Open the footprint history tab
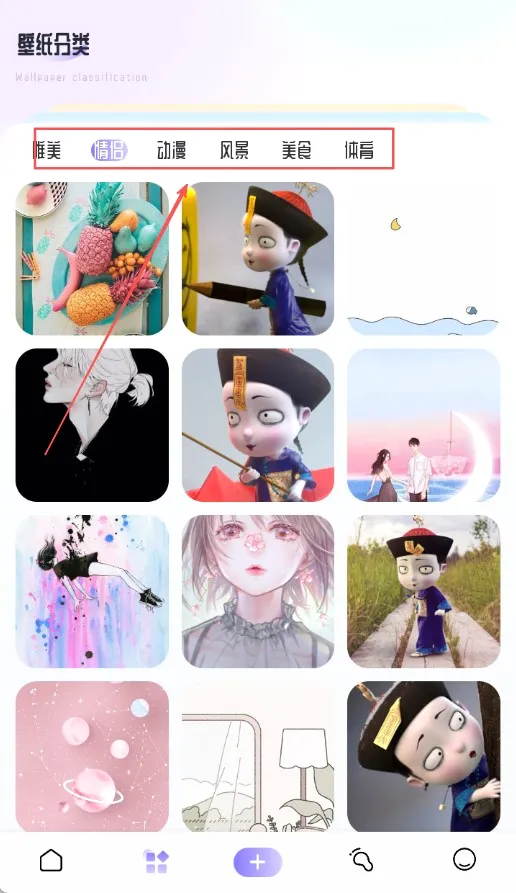Viewport: 516px width, 893px height. [362, 860]
